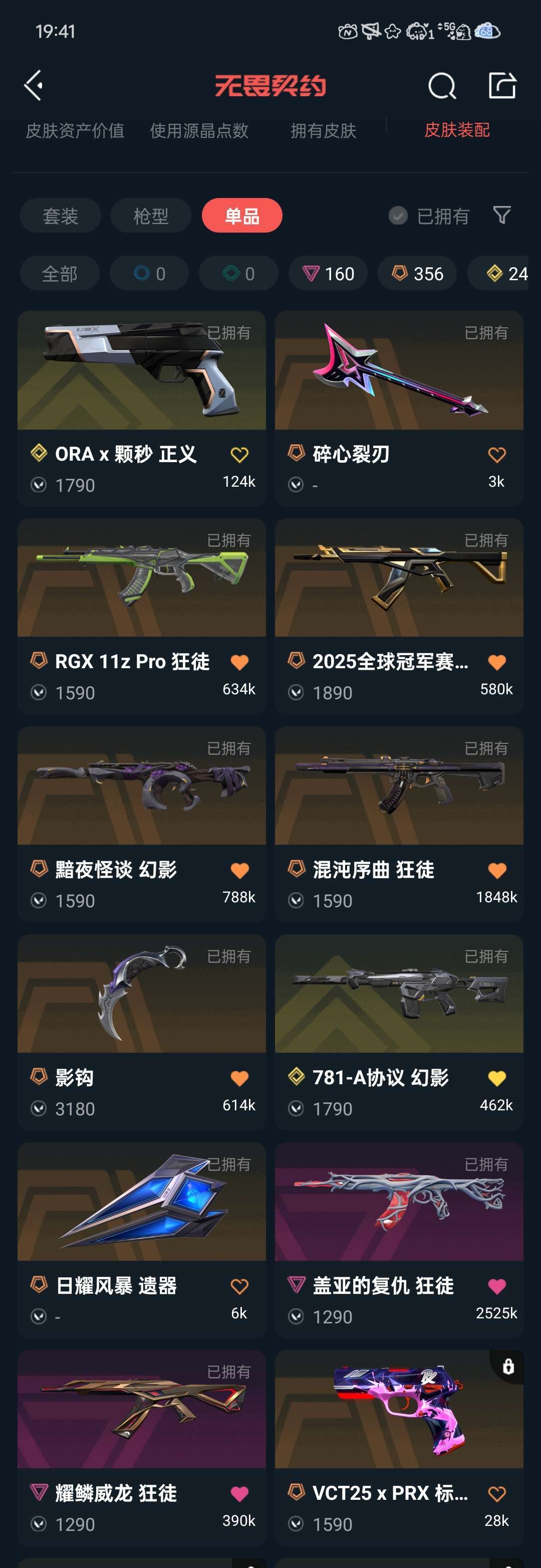Open the search magnifier icon
Viewport: 541px width, 1568px height.
click(441, 86)
